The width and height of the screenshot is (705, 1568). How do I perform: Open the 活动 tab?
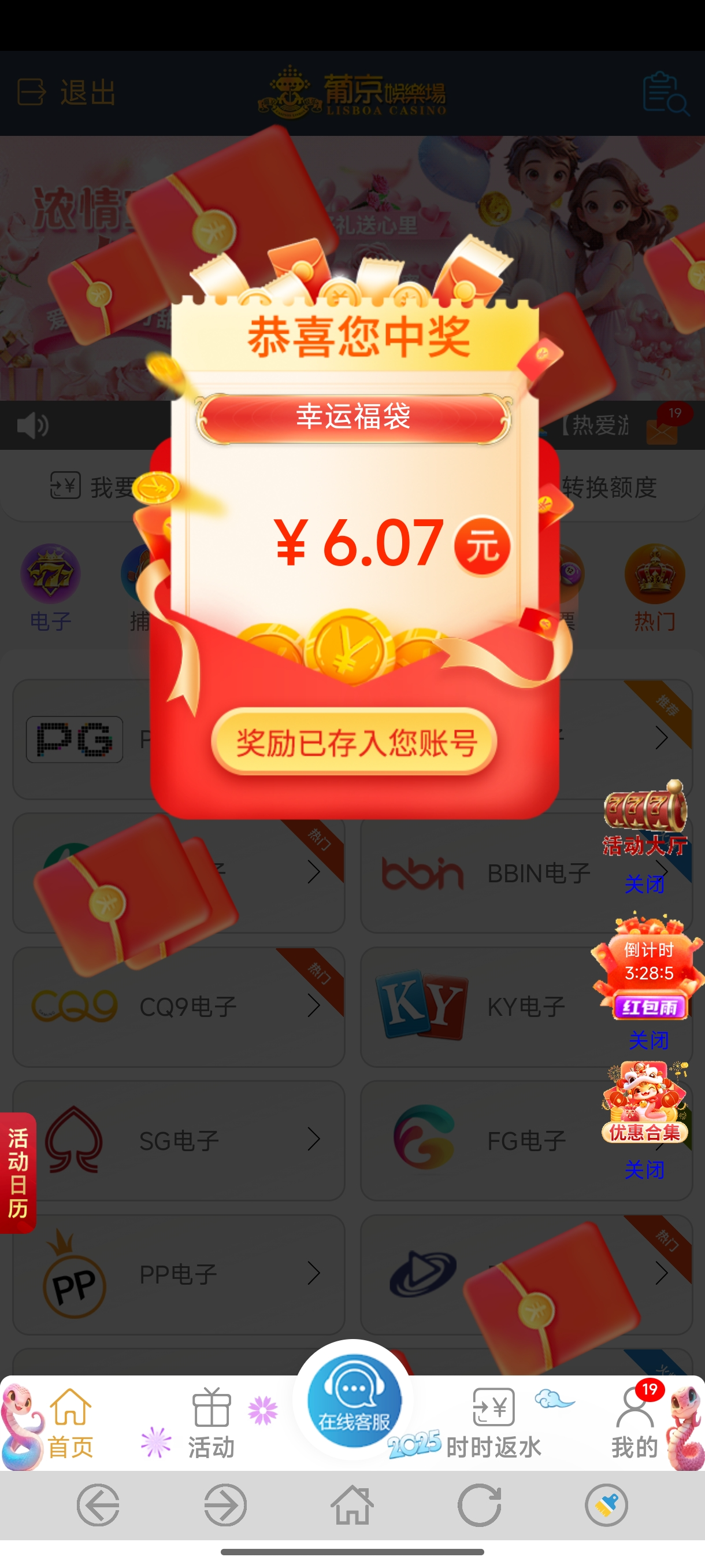click(x=211, y=1422)
